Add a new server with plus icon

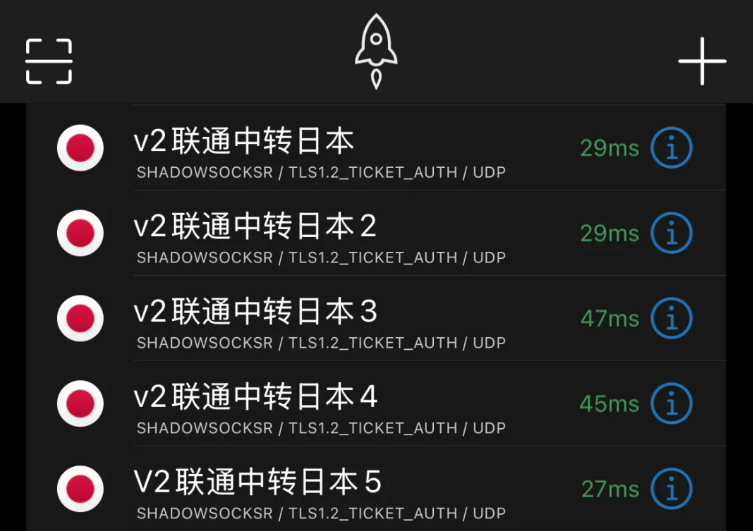point(702,62)
